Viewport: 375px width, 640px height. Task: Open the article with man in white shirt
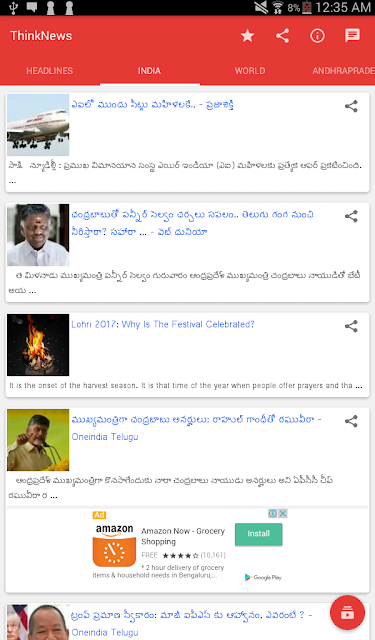187,252
